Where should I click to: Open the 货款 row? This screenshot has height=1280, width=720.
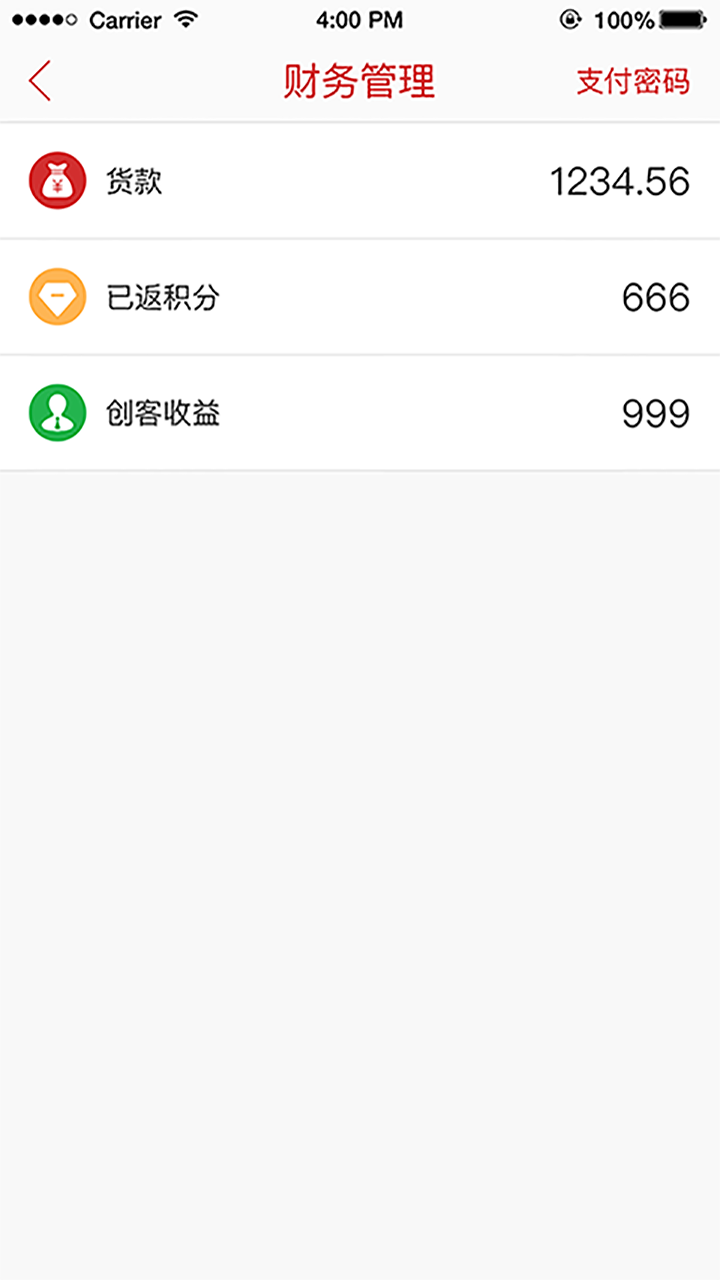click(360, 181)
